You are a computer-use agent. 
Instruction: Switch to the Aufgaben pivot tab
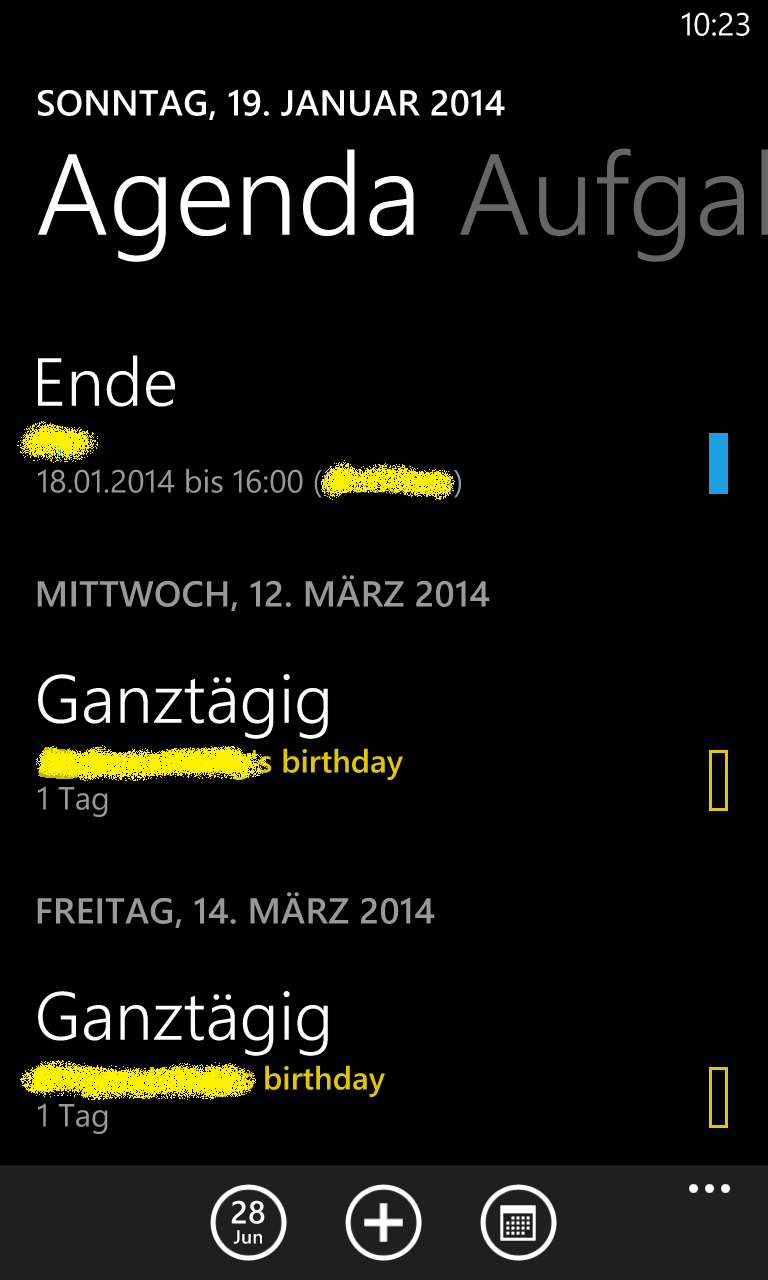click(613, 197)
